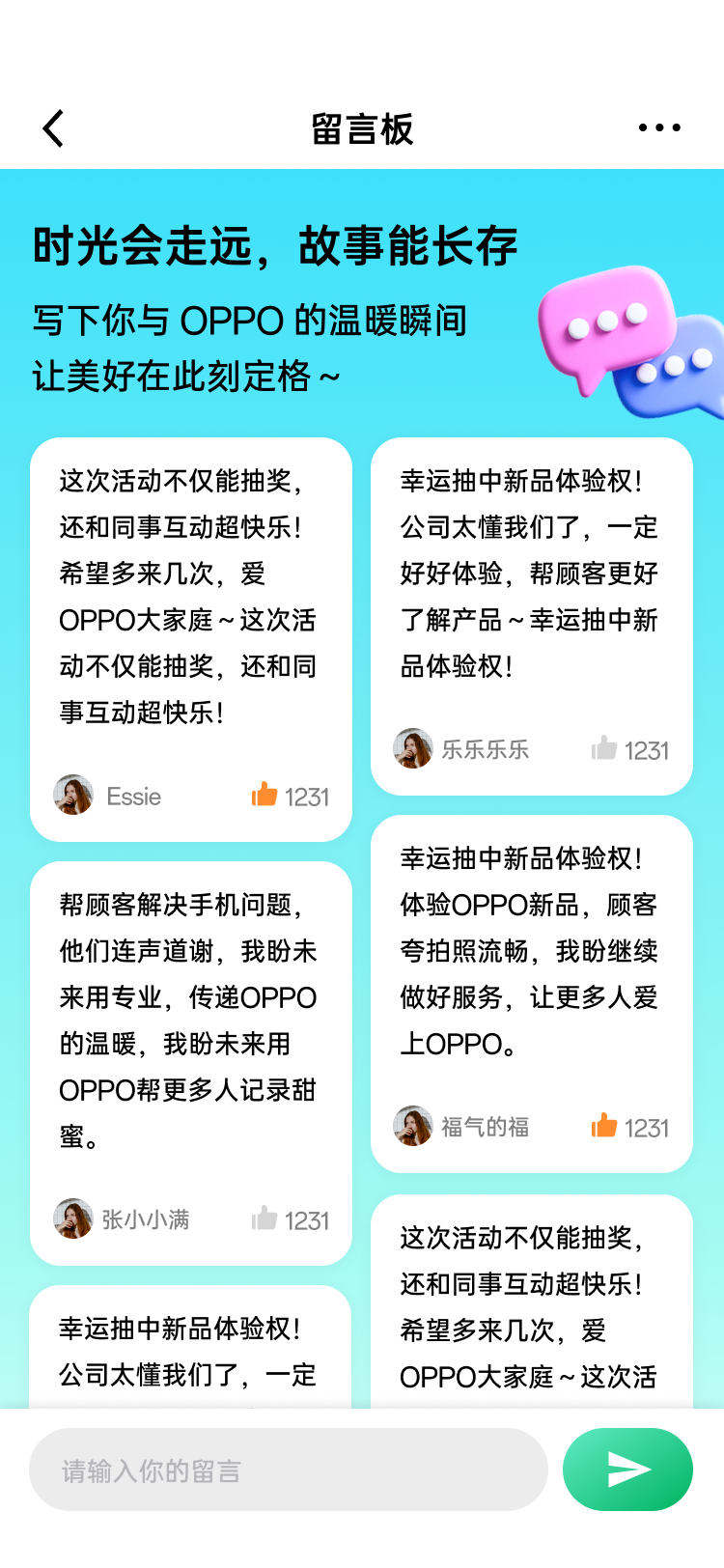This screenshot has width=724, height=1568.
Task: Like Essie's message
Action: point(265,795)
